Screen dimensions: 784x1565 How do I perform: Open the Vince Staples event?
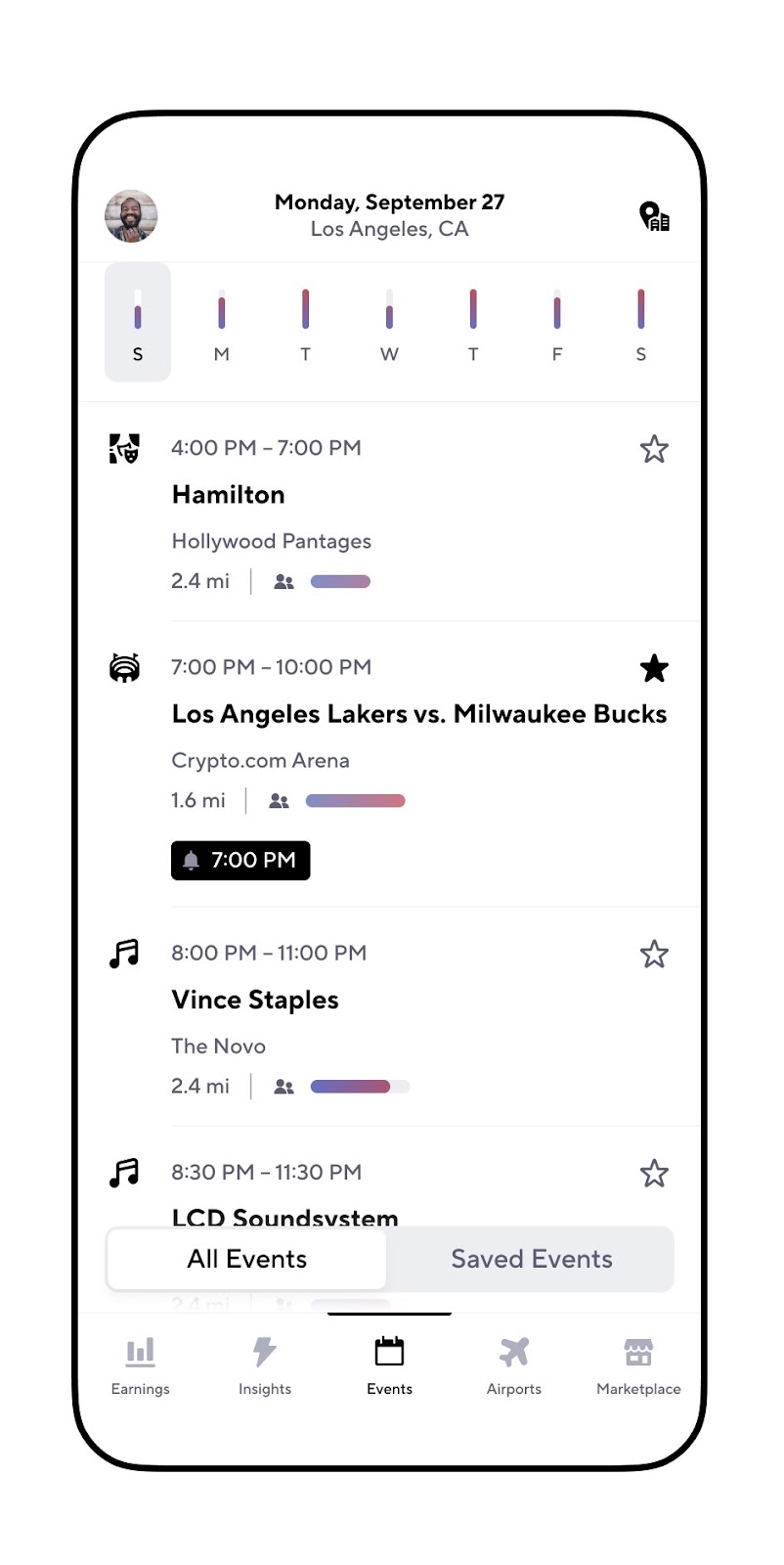click(x=255, y=1000)
